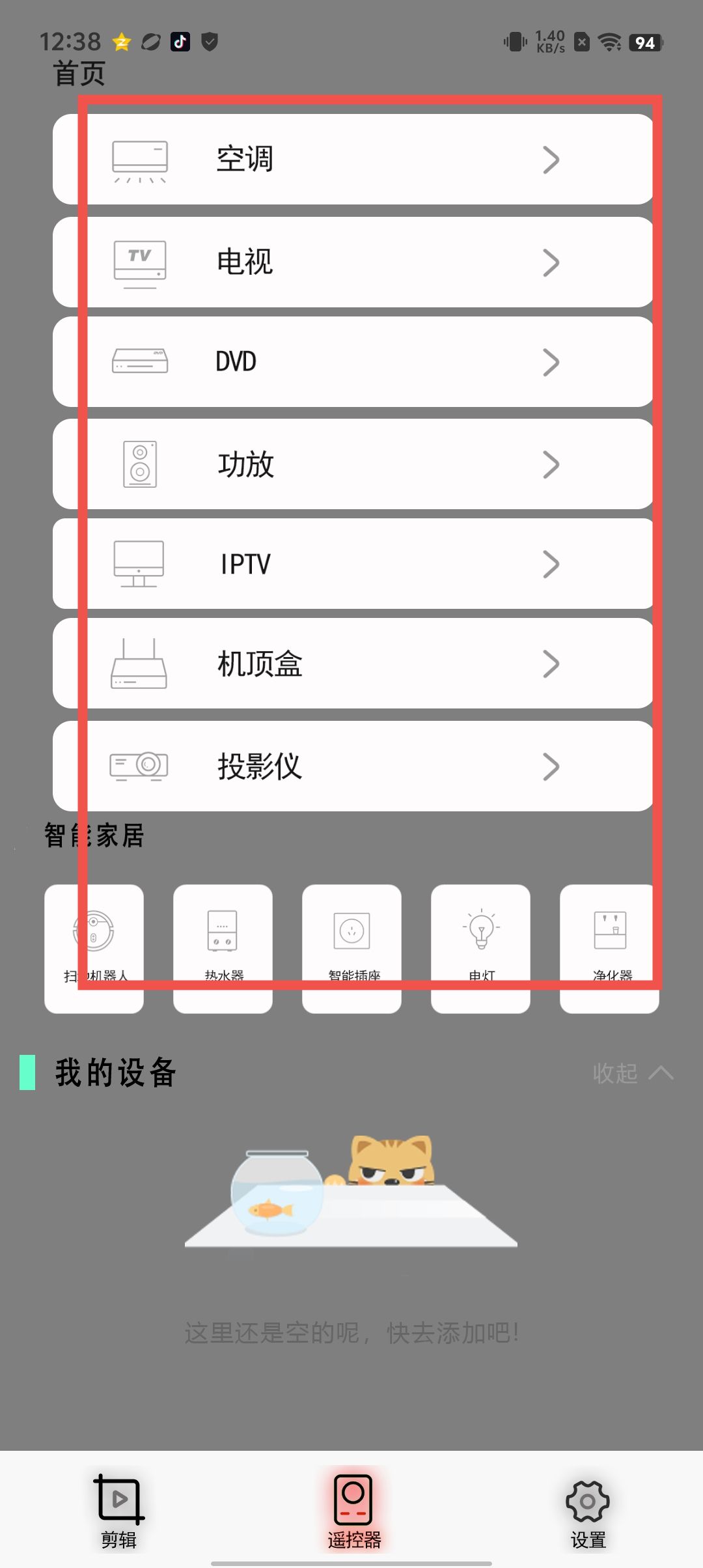Switch to the 遥控器 tab

pyautogui.click(x=353, y=1512)
